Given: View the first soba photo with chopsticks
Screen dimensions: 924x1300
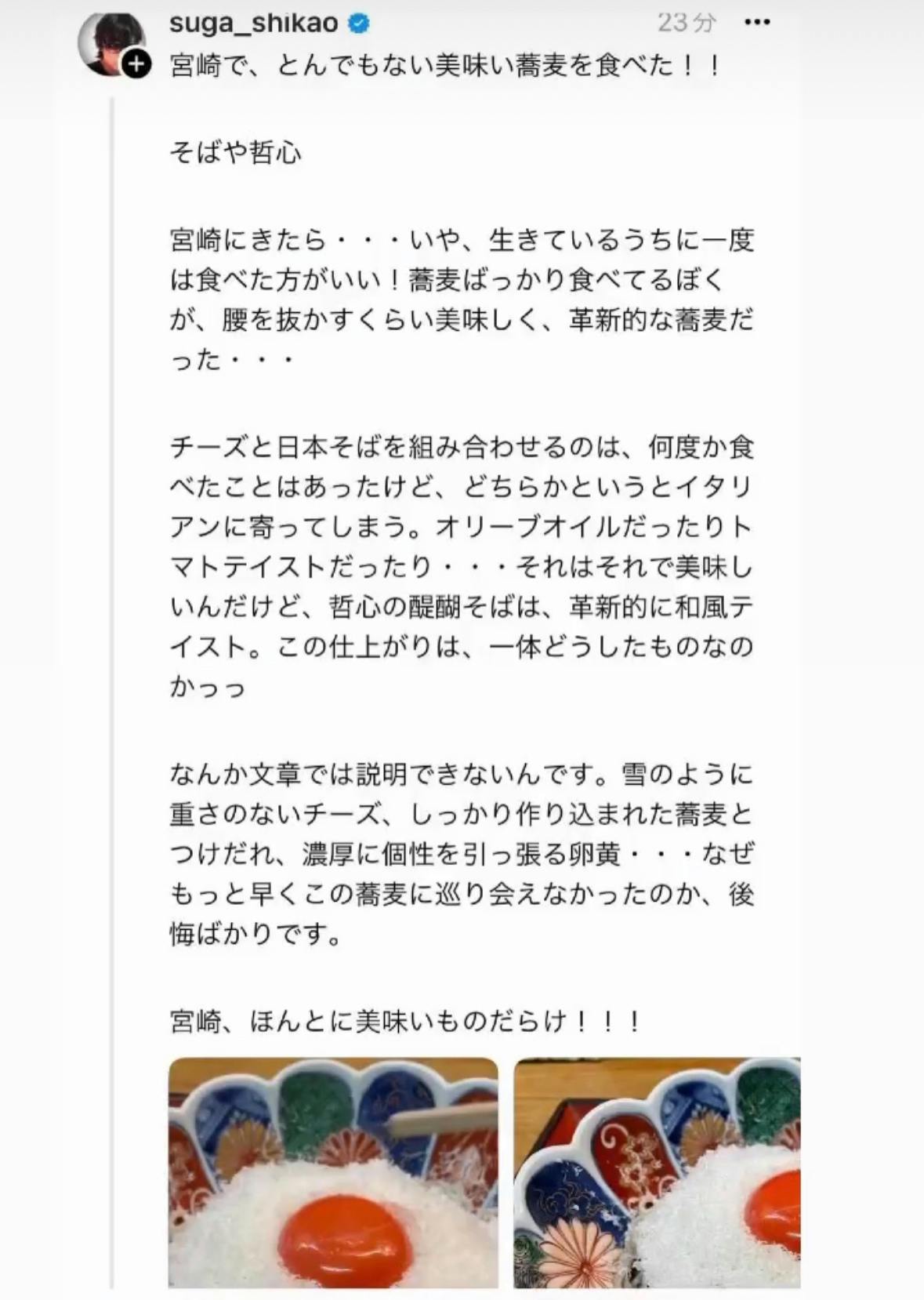Looking at the screenshot, I should click(334, 1171).
